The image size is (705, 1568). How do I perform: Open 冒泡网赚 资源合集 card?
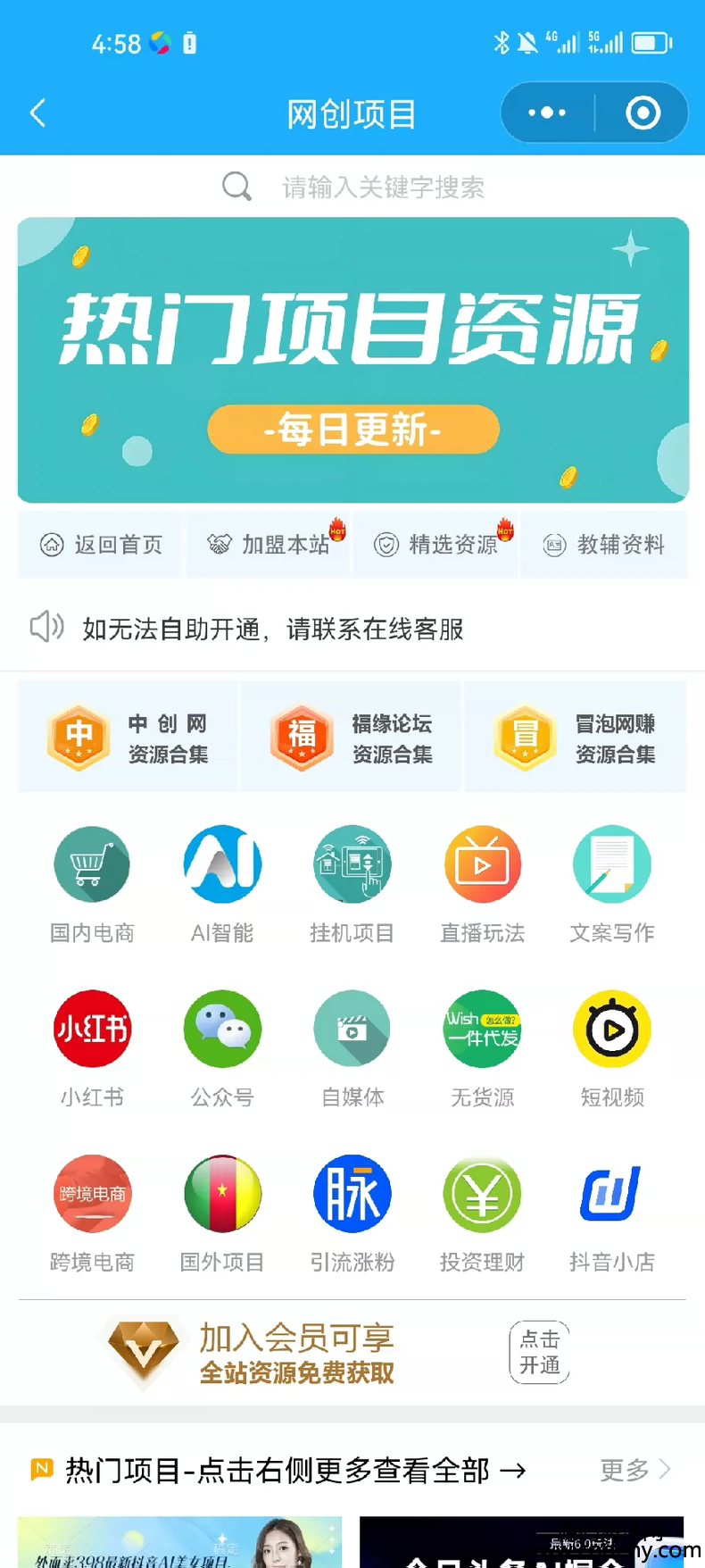tap(576, 738)
